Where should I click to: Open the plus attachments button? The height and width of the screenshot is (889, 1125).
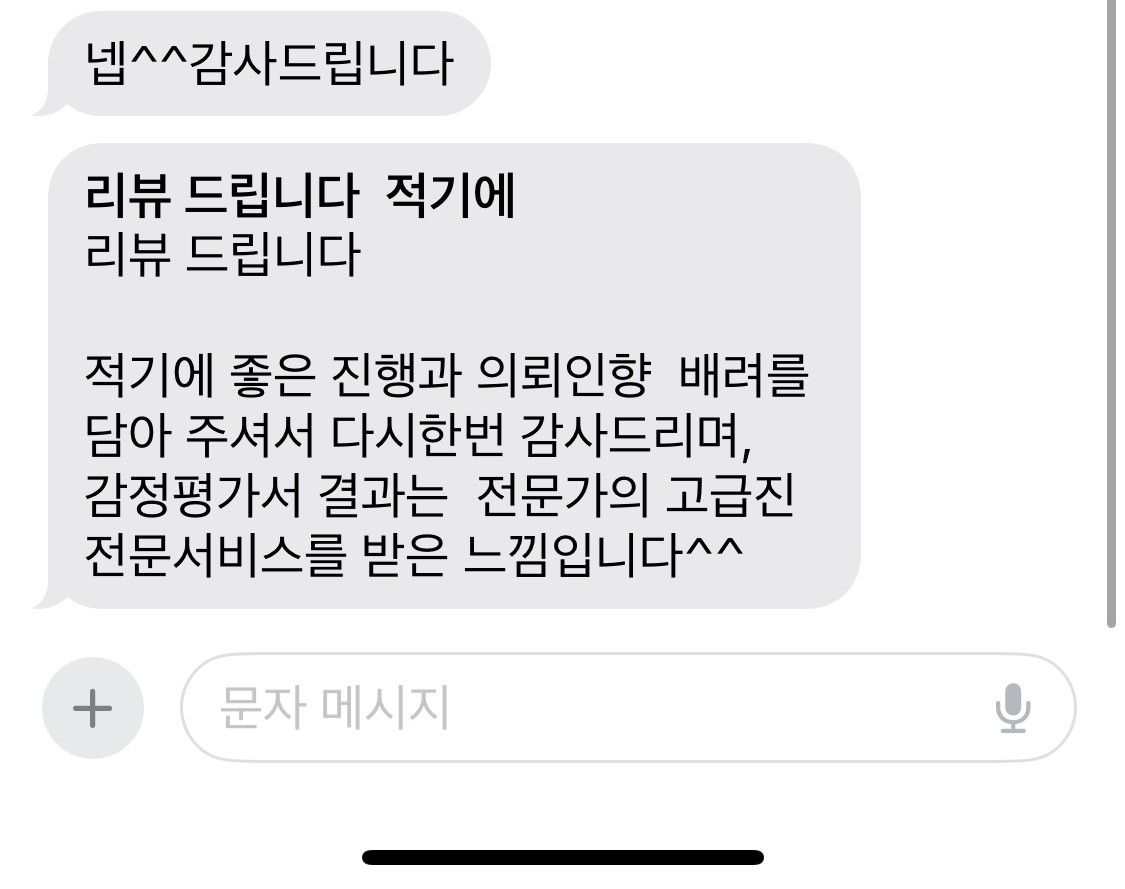tap(92, 708)
